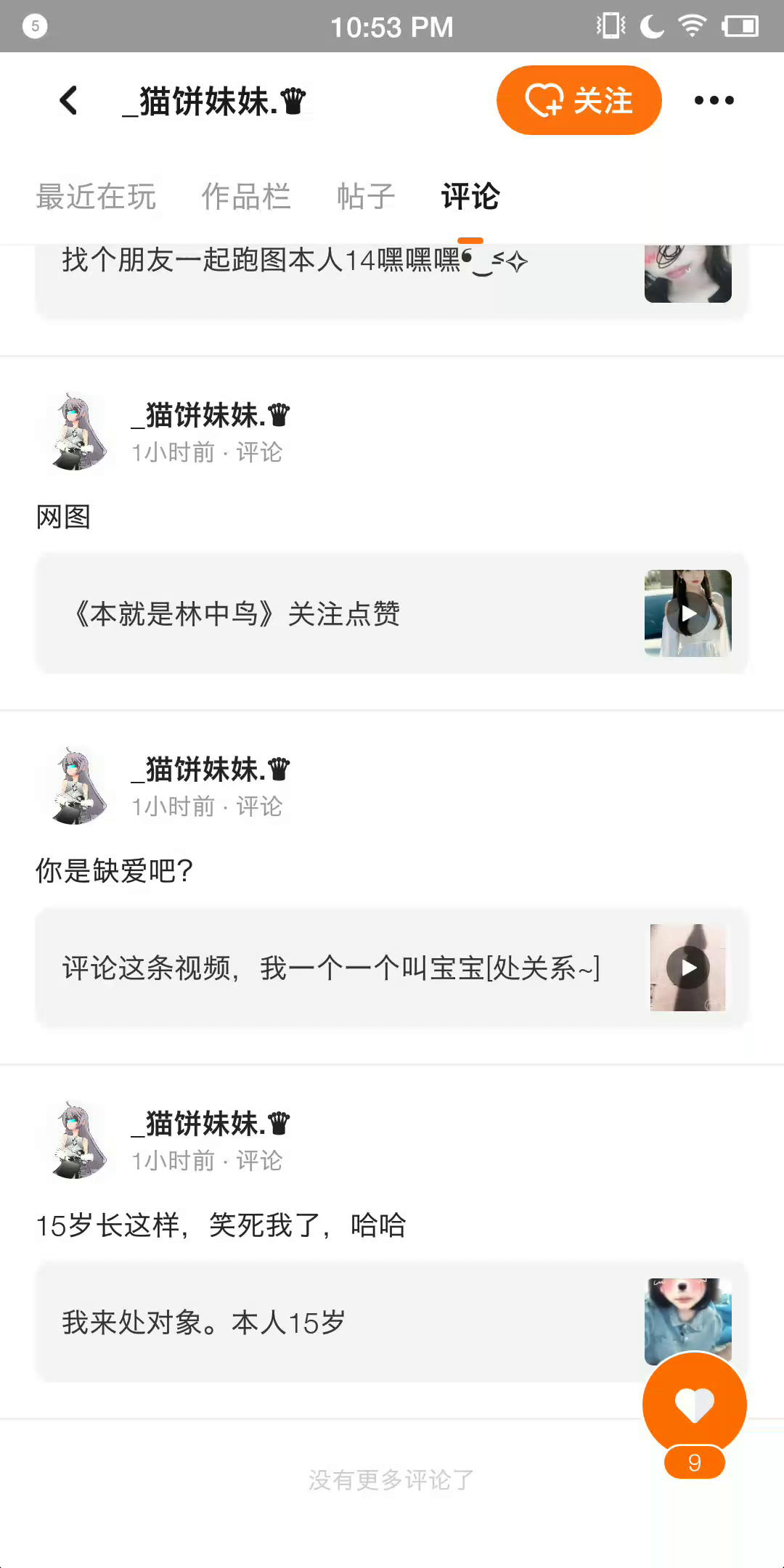The width and height of the screenshot is (784, 1568).
Task: Open avatar beside the 网图 comment
Action: [x=76, y=433]
